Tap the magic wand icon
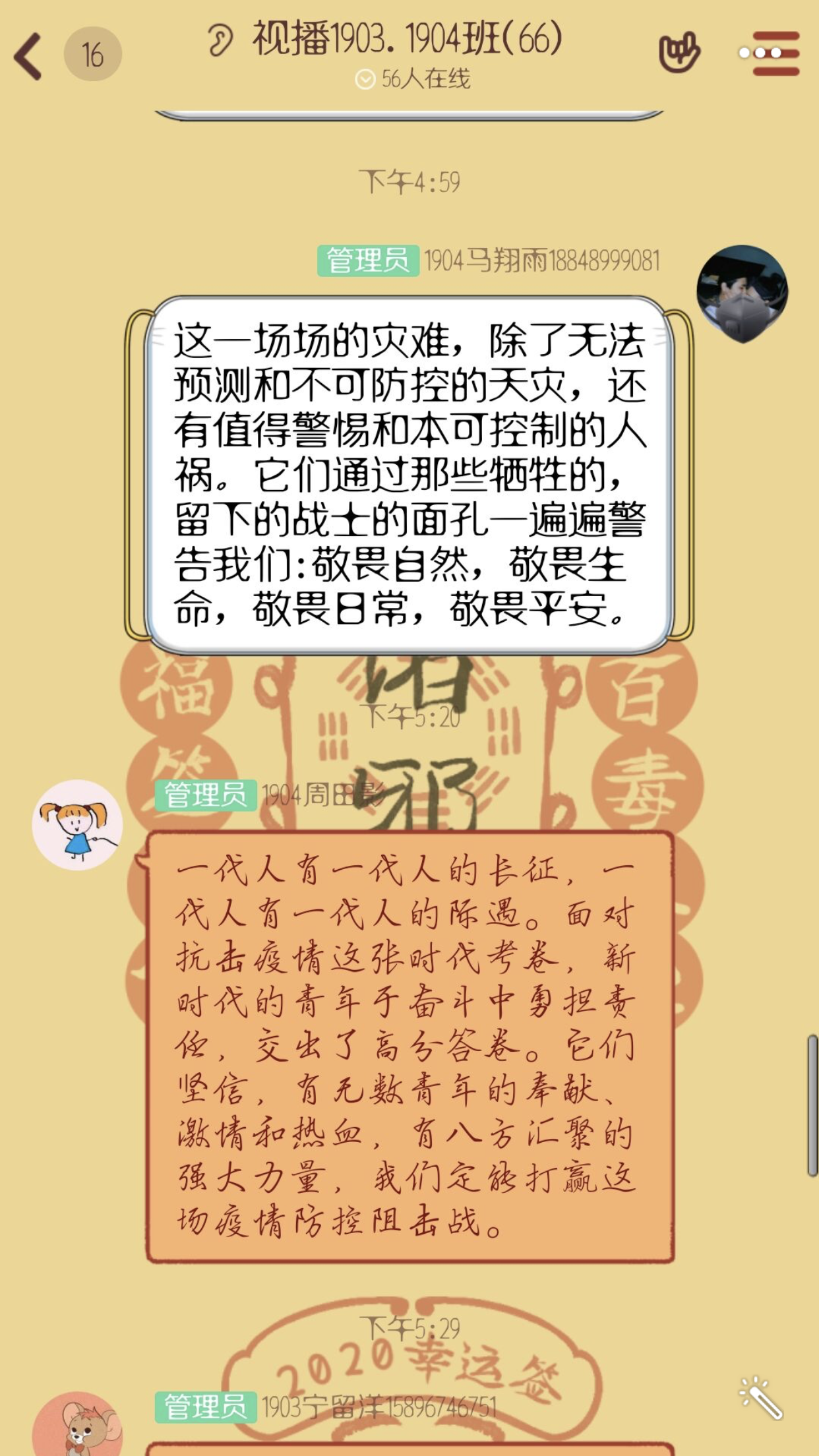819x1456 pixels. tap(760, 1397)
